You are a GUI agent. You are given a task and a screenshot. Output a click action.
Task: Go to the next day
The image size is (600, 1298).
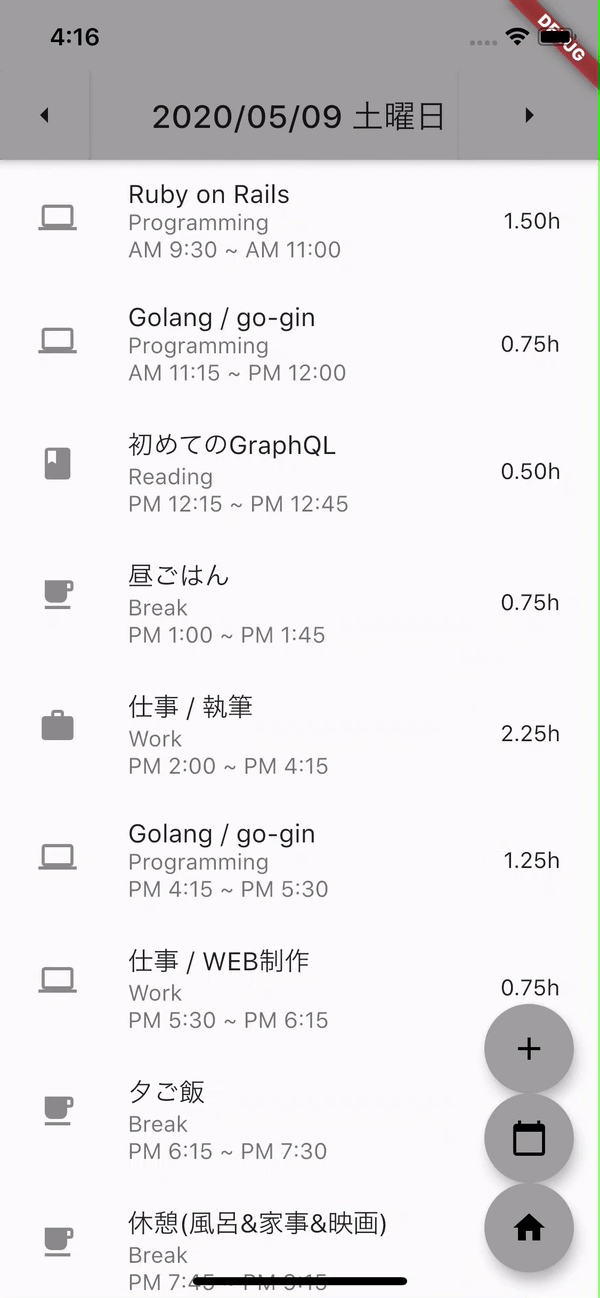pos(529,116)
